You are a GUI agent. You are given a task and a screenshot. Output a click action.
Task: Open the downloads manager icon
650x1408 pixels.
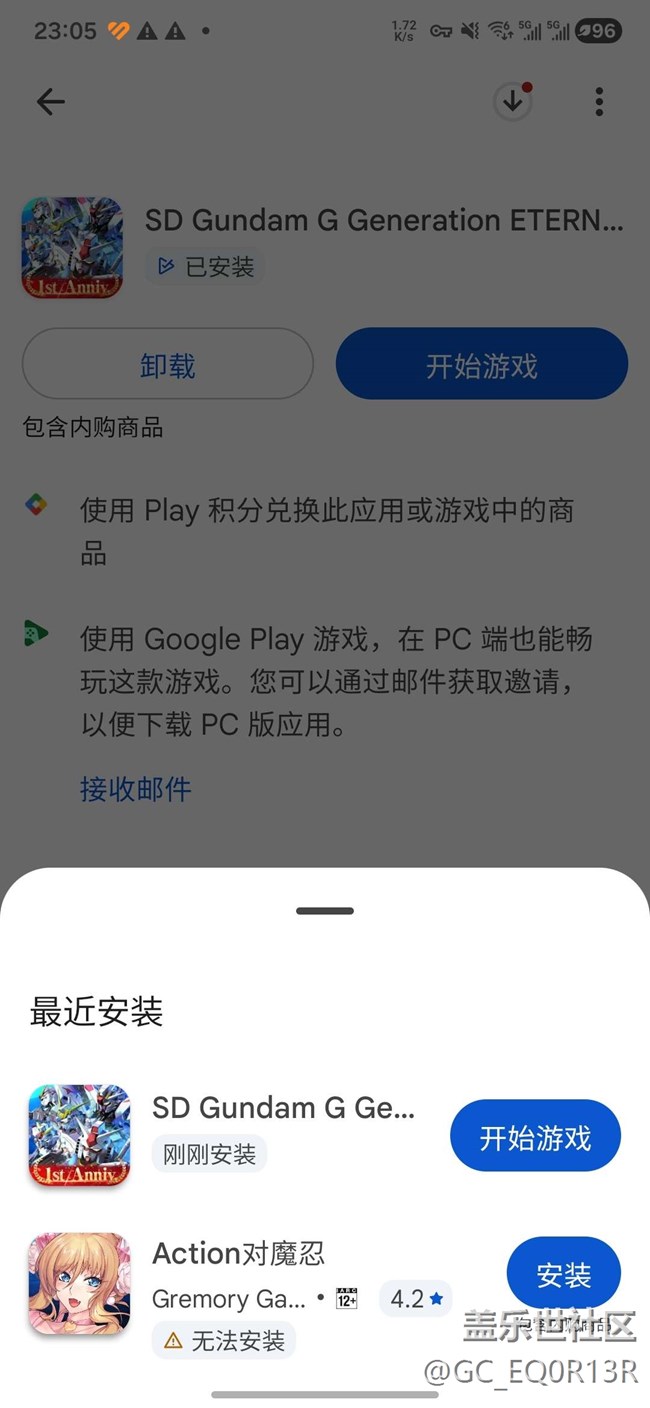[x=512, y=101]
